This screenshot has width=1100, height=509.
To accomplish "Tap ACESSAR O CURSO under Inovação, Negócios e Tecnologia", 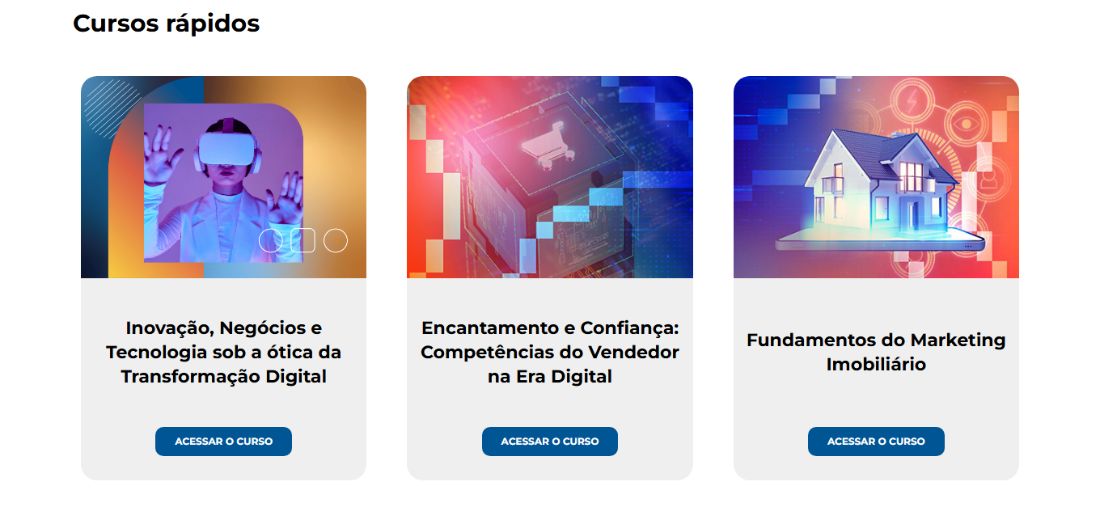I will (x=223, y=441).
